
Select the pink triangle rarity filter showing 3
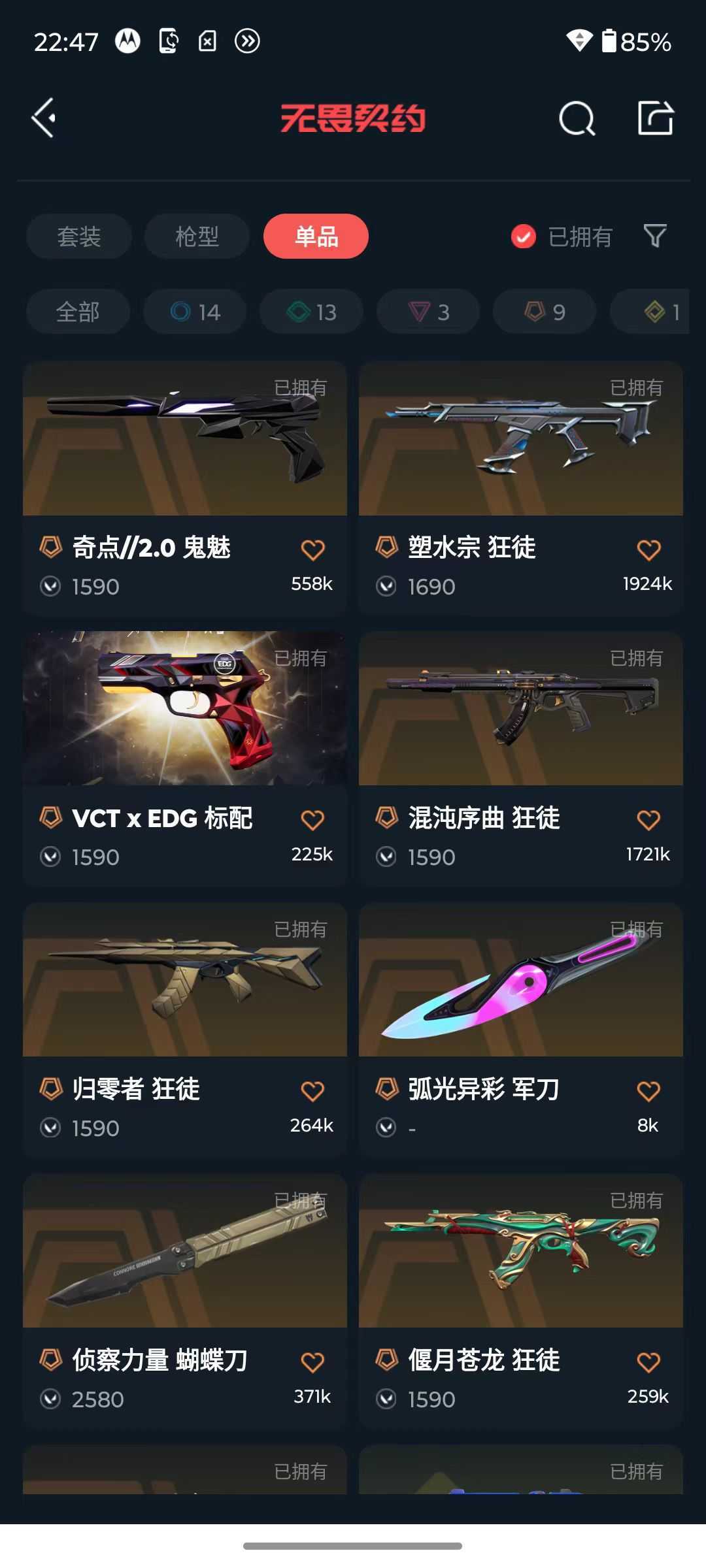point(427,312)
